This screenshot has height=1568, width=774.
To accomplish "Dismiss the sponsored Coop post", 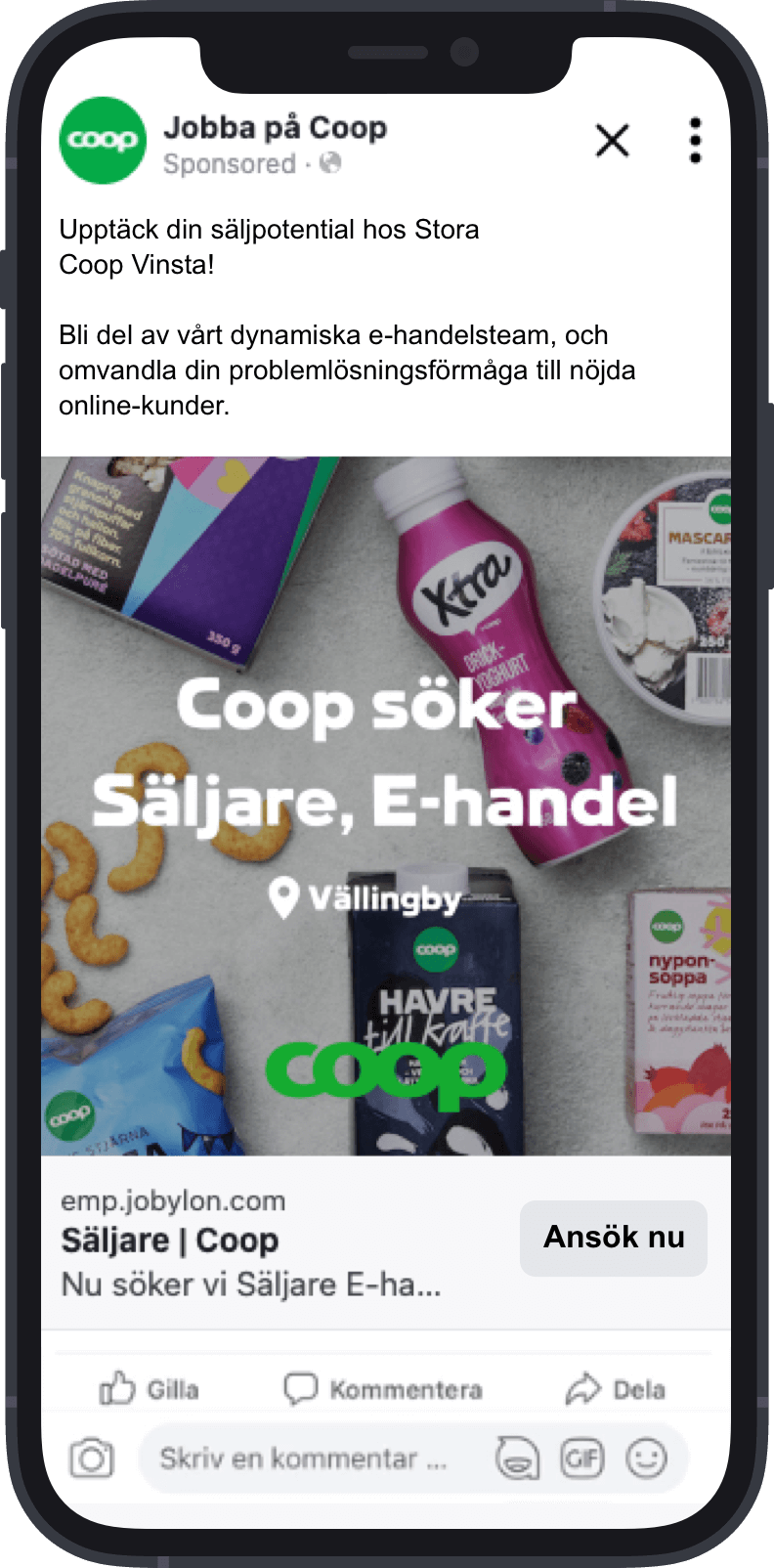I will [x=613, y=142].
